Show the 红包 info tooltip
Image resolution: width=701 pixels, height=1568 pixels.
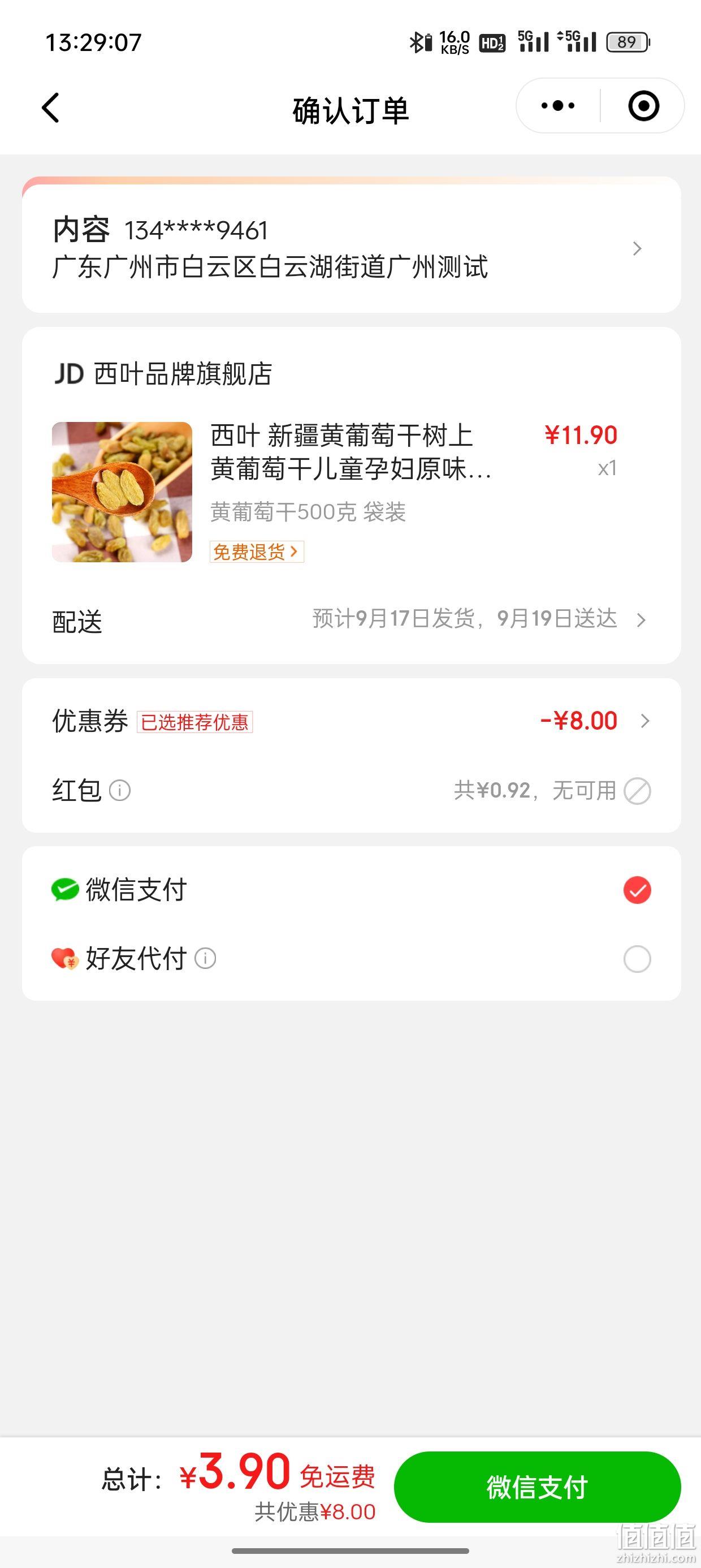120,791
